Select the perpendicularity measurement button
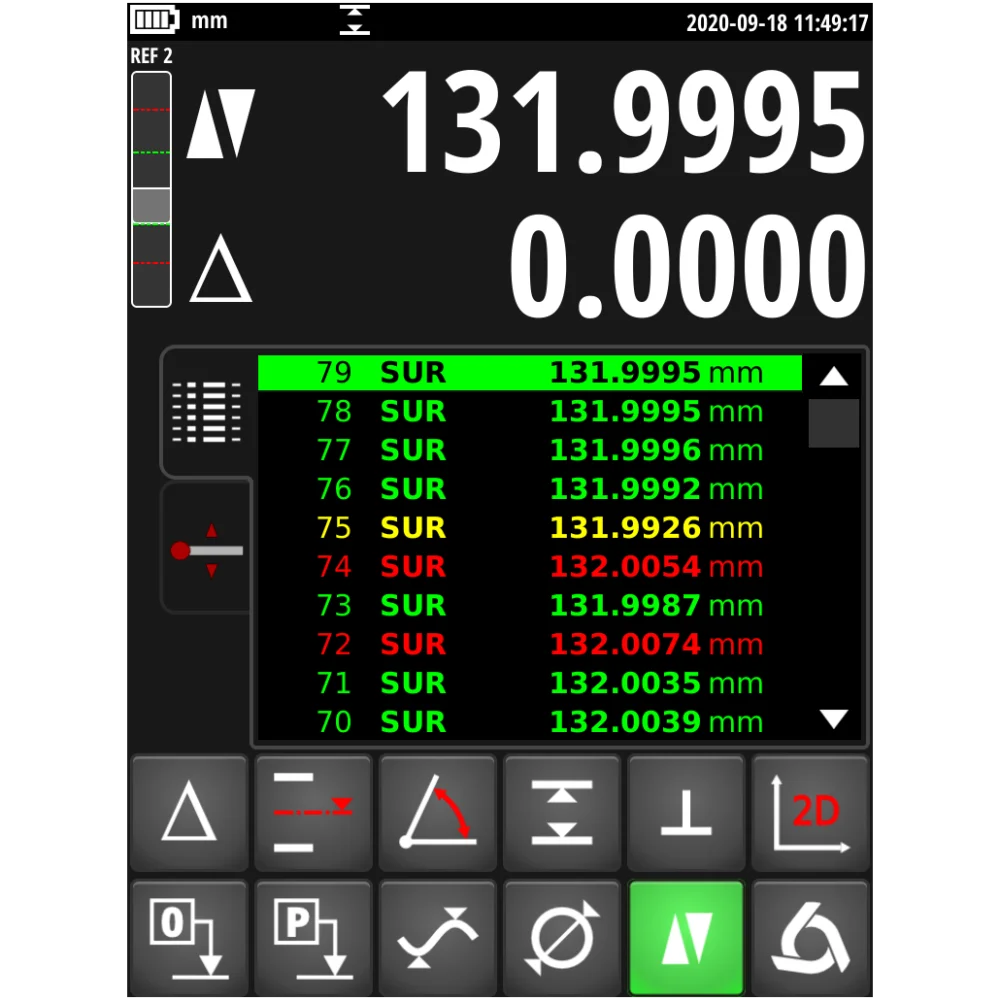Image resolution: width=1000 pixels, height=1000 pixels. click(x=686, y=812)
